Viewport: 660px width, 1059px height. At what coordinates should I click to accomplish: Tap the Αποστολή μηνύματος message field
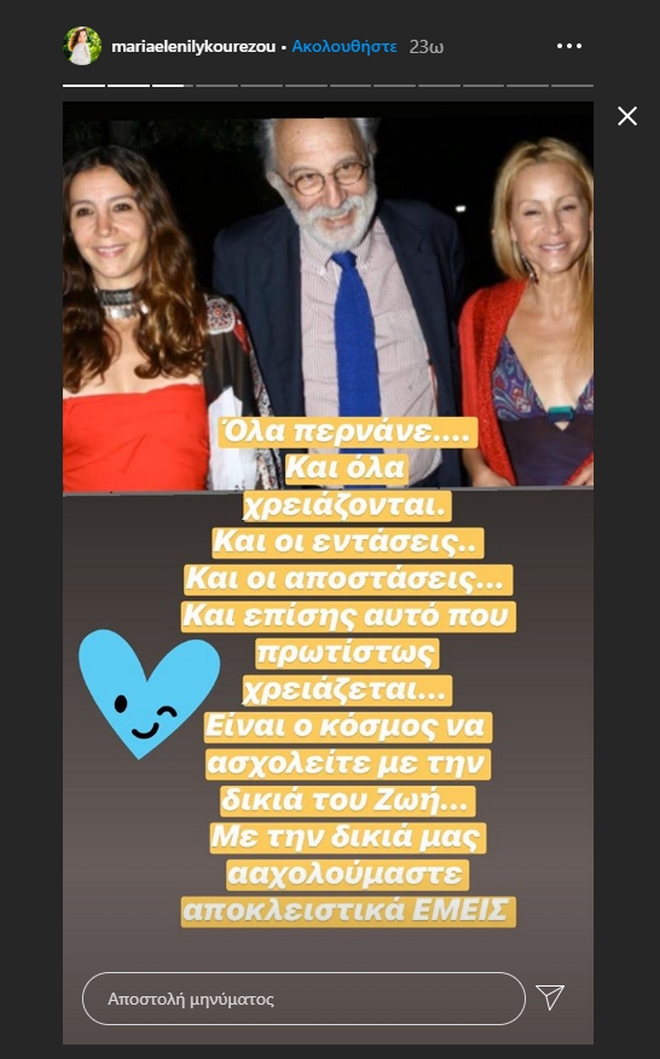point(303,998)
